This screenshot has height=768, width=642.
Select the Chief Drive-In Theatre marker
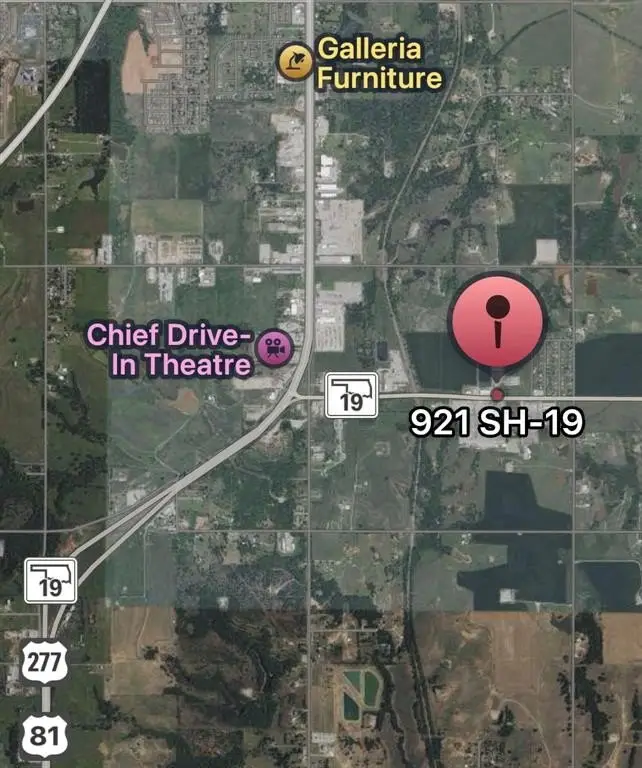273,349
